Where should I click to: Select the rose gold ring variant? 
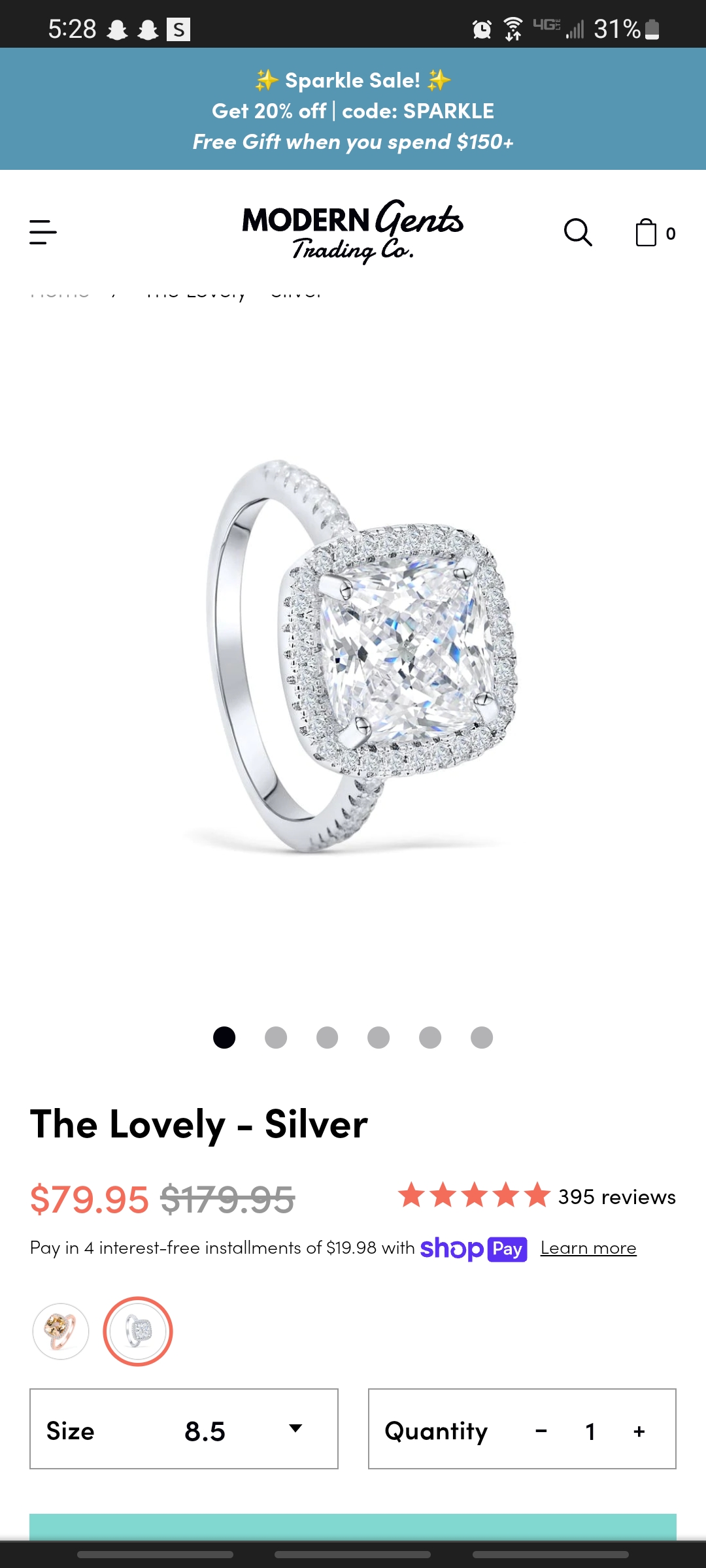(x=61, y=1331)
